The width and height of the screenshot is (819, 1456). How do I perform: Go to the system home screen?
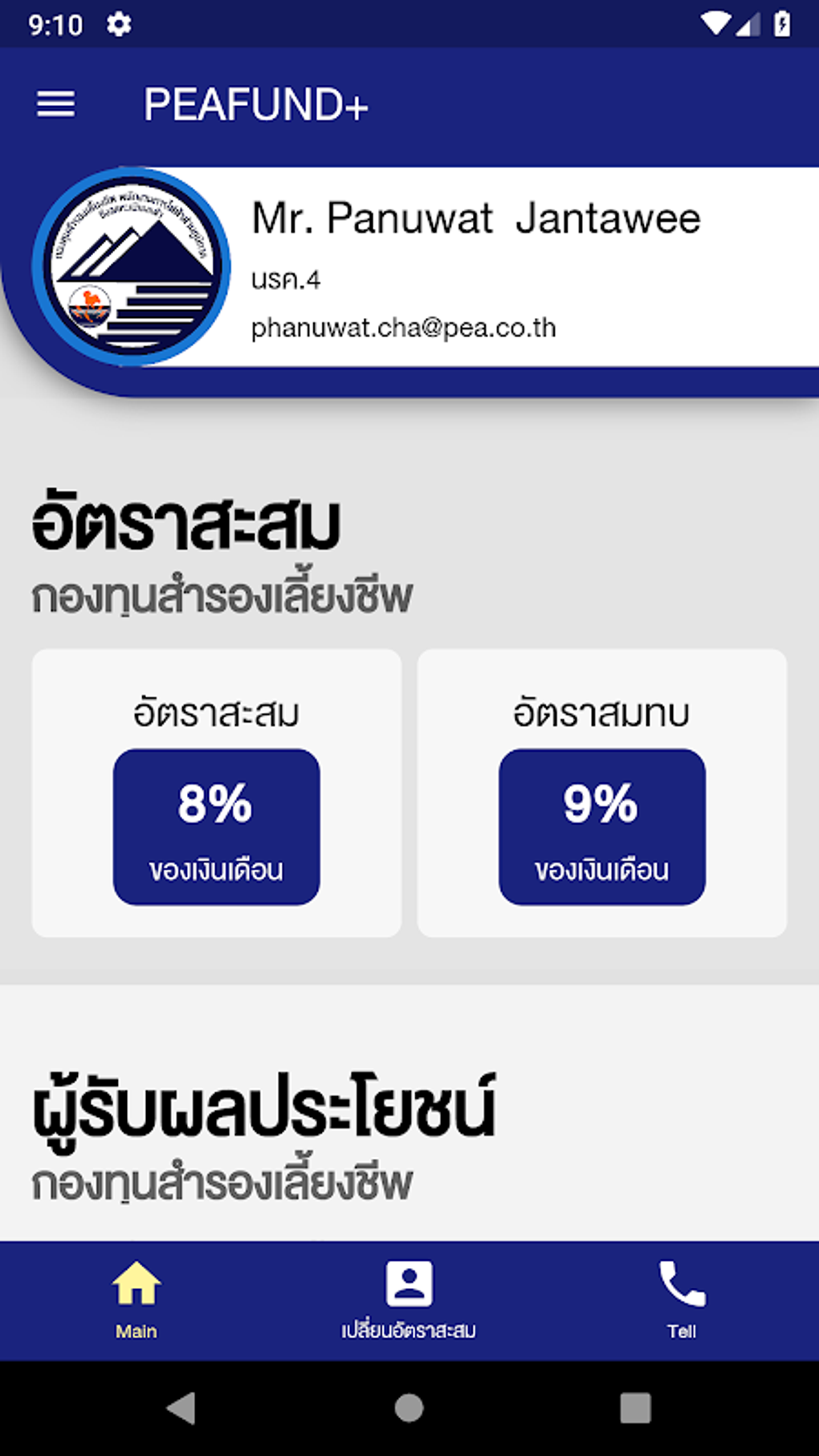click(409, 1408)
